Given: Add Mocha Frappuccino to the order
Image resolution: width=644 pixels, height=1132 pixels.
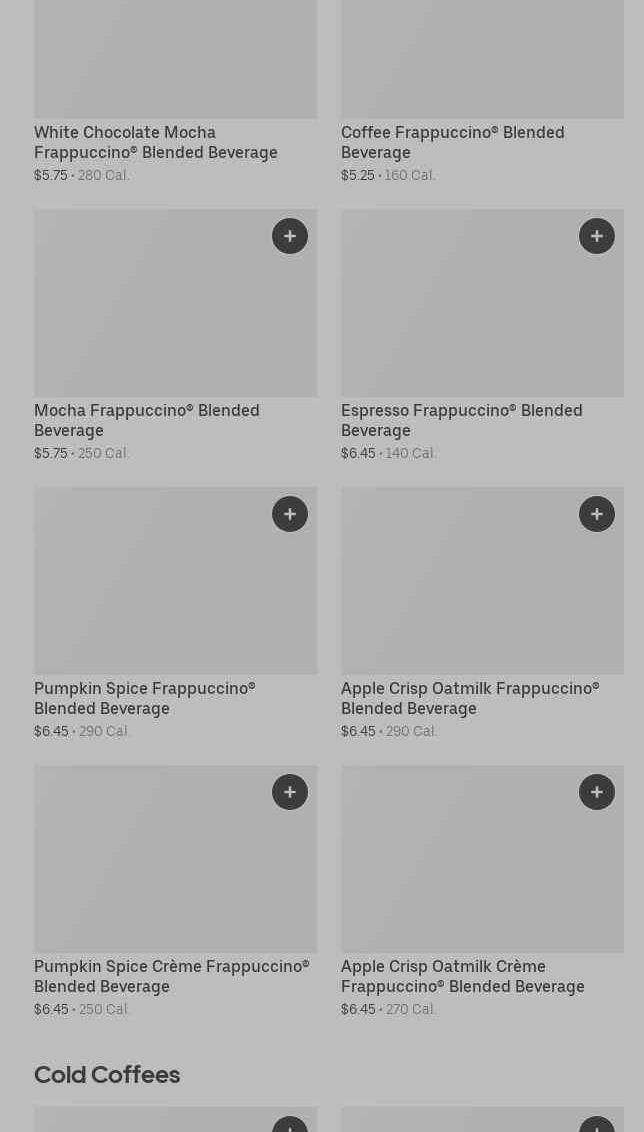Looking at the screenshot, I should point(290,236).
